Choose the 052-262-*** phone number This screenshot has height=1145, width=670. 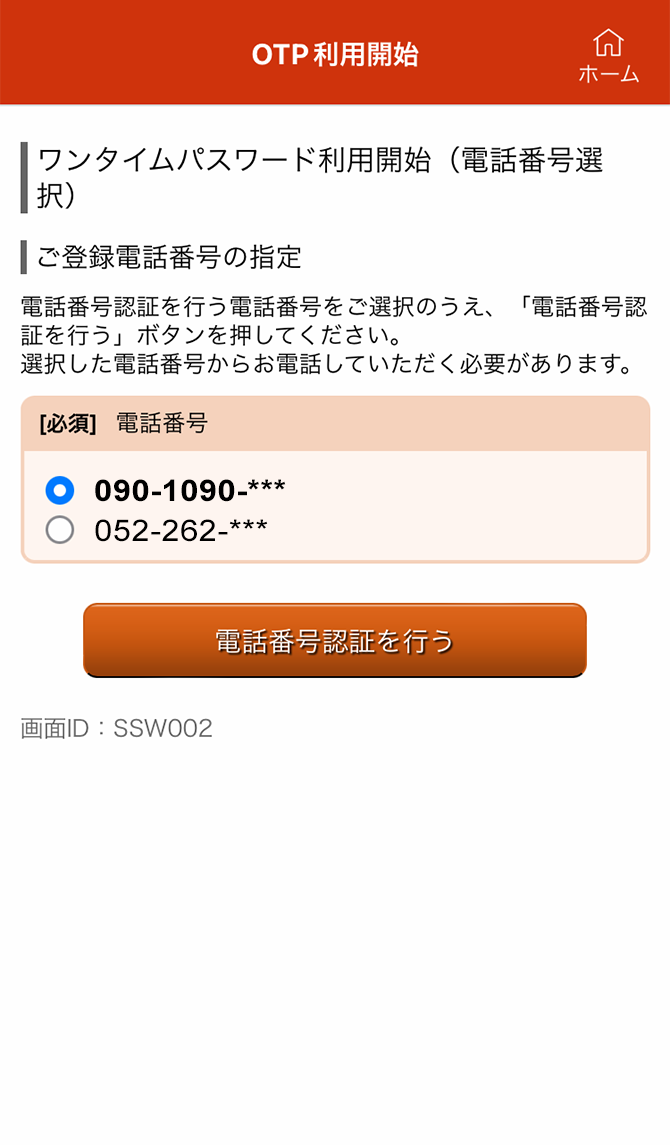tap(60, 530)
